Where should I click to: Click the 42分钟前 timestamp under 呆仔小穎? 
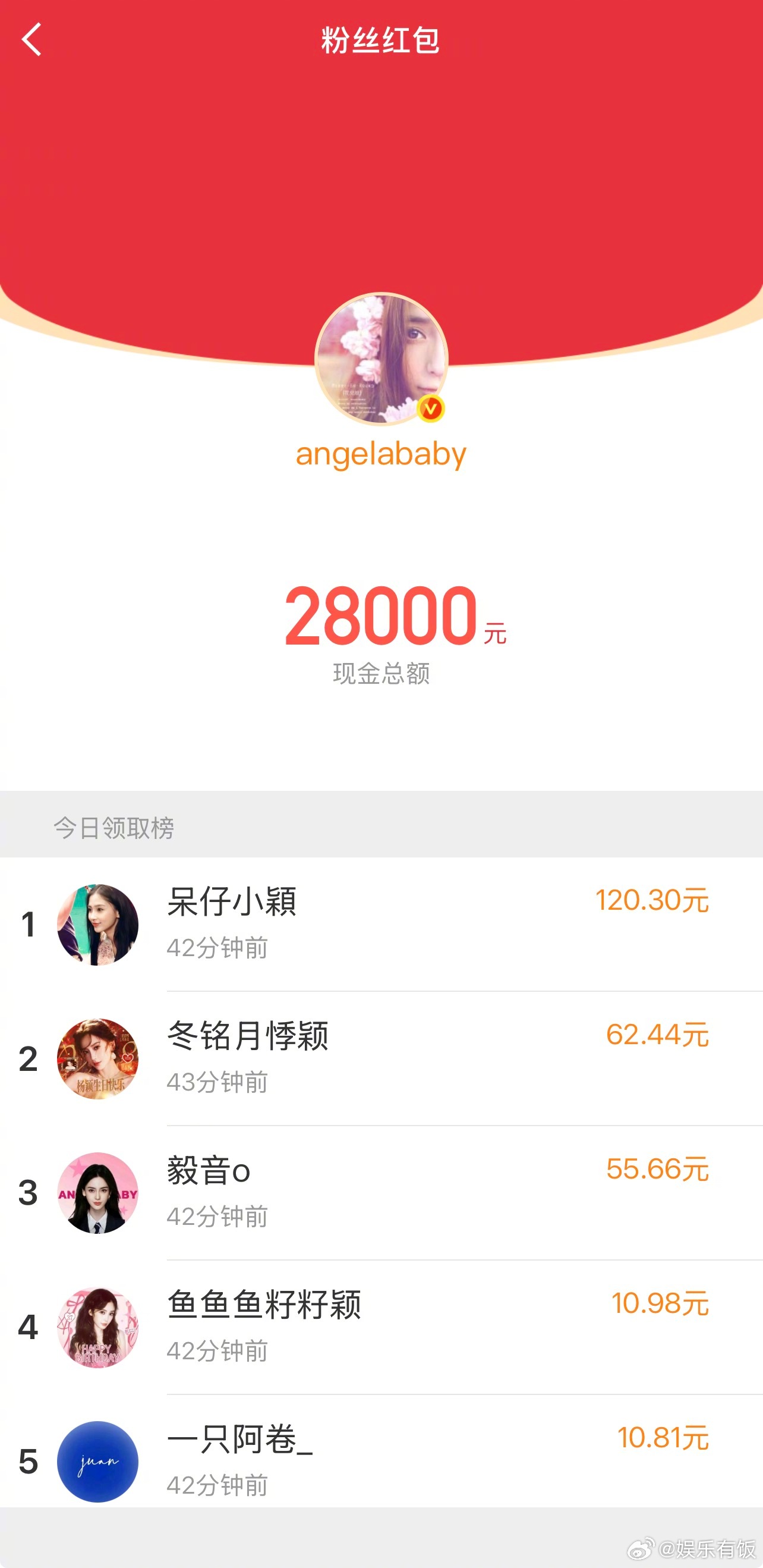click(x=219, y=948)
